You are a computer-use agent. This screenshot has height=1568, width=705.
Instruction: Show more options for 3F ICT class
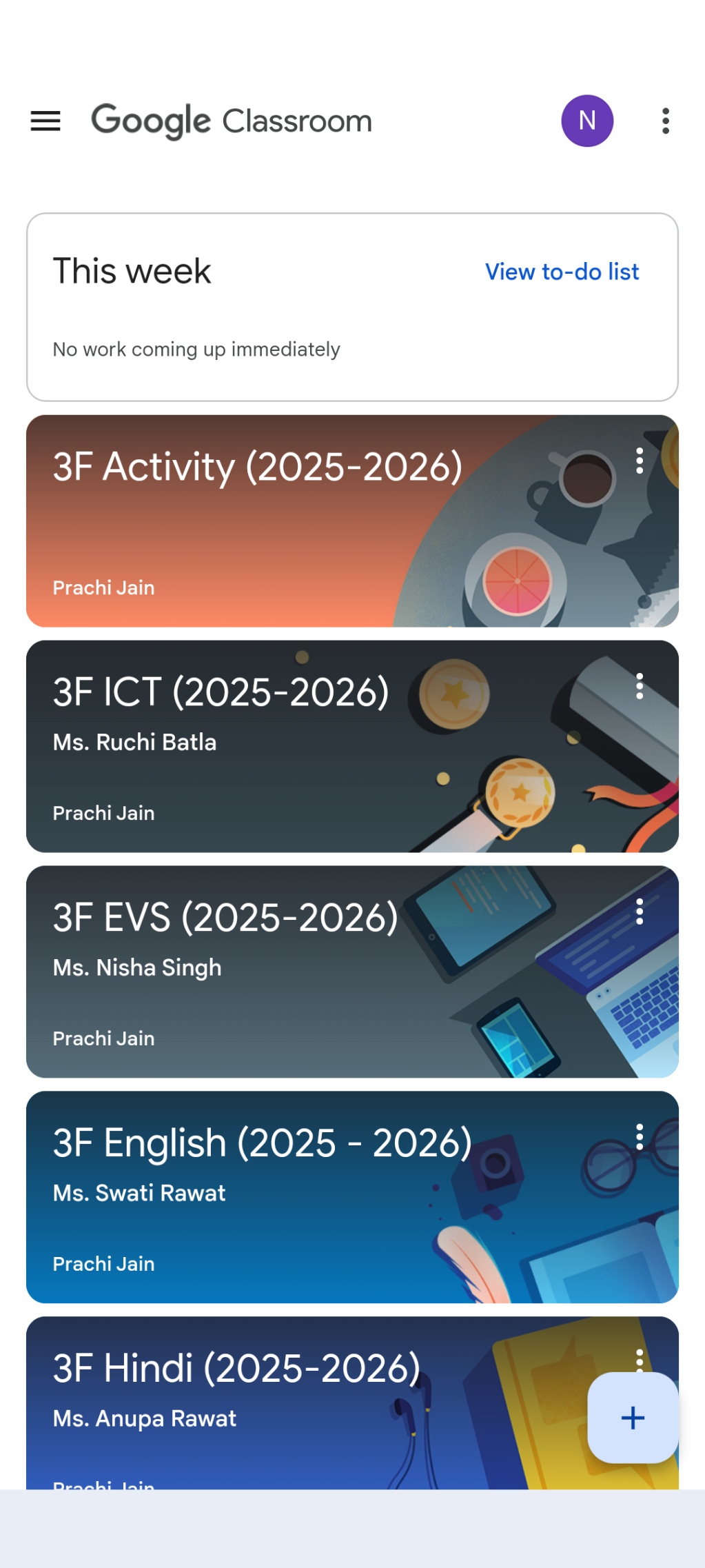tap(640, 686)
